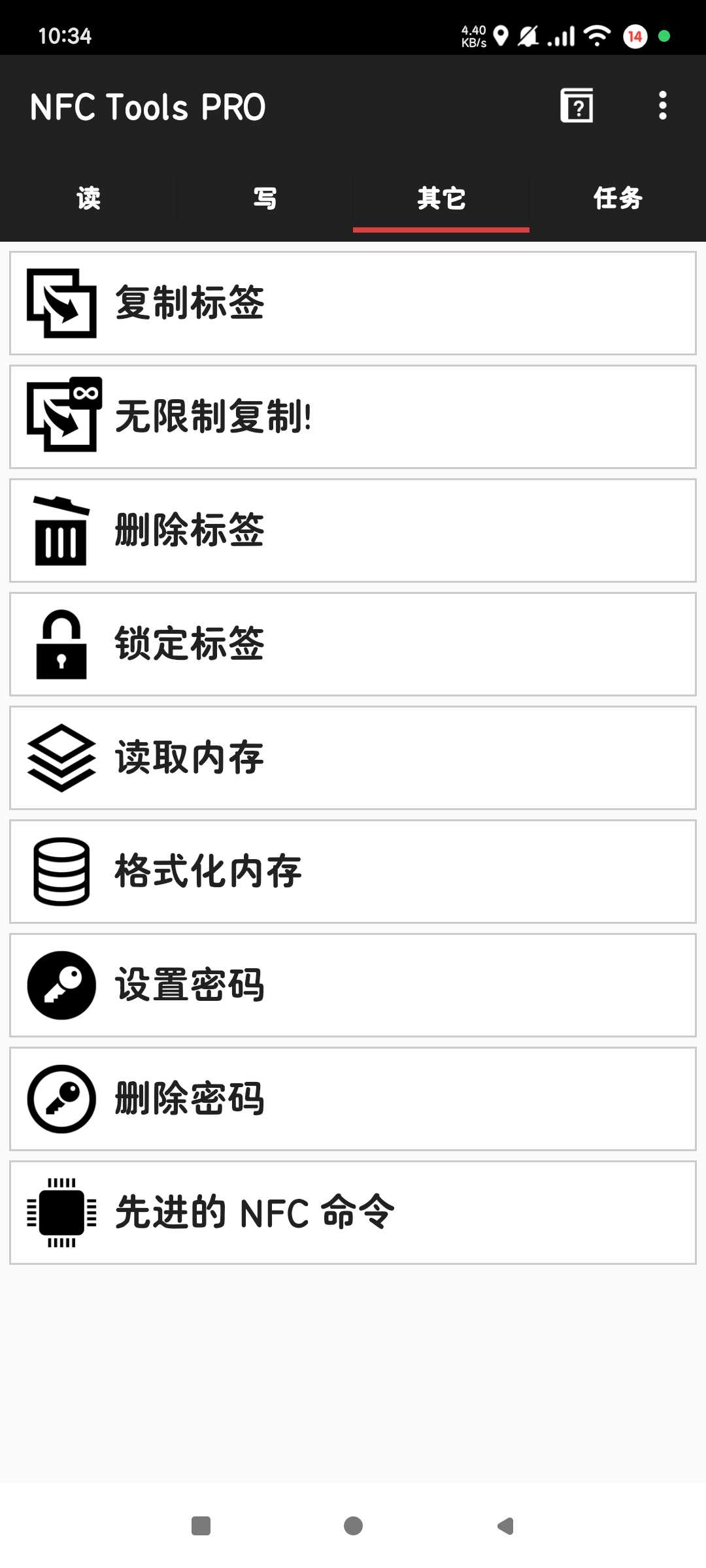Switch to the 读 (read) tab
Image resolution: width=706 pixels, height=1568 pixels.
point(87,198)
